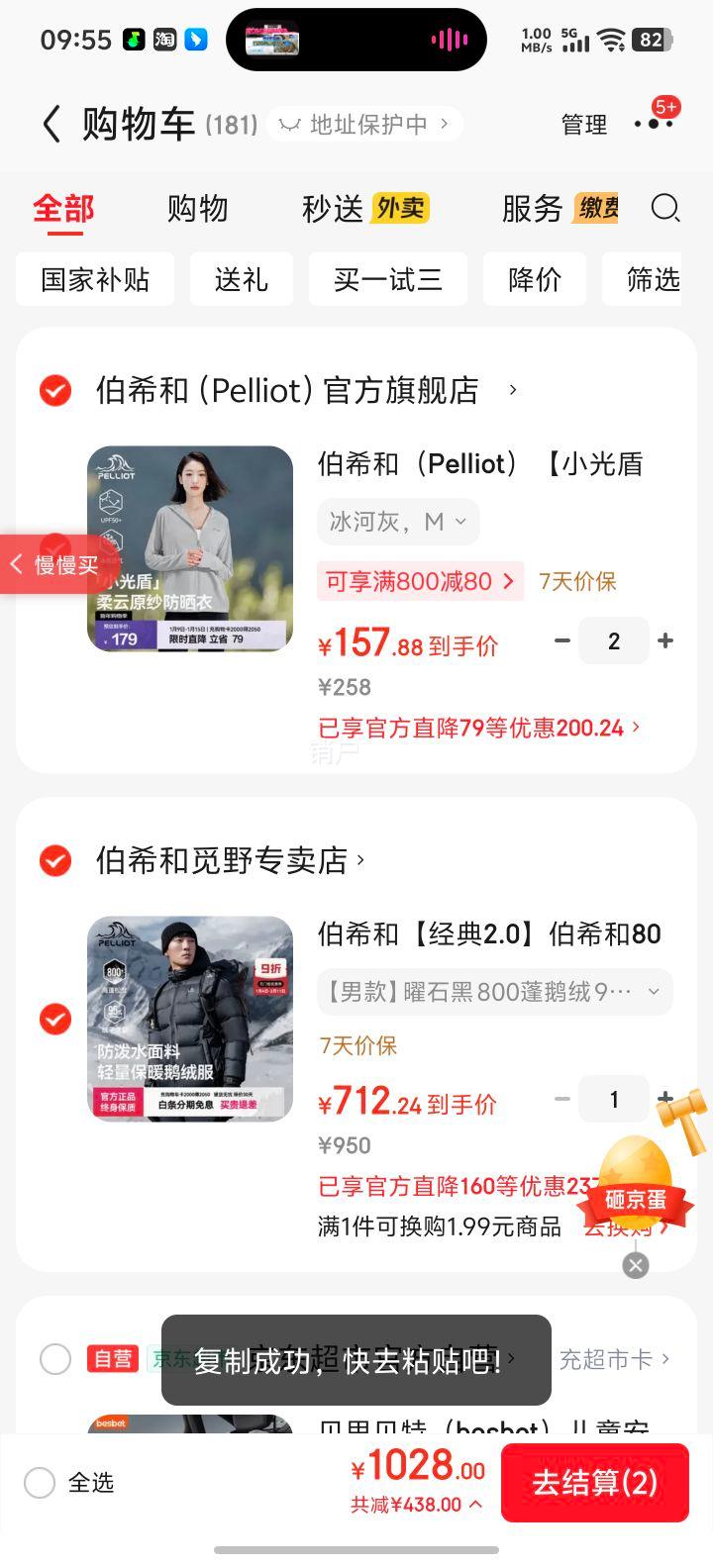Image resolution: width=713 pixels, height=1568 pixels.
Task: Tap 管理 to manage cart items
Action: pyautogui.click(x=584, y=124)
